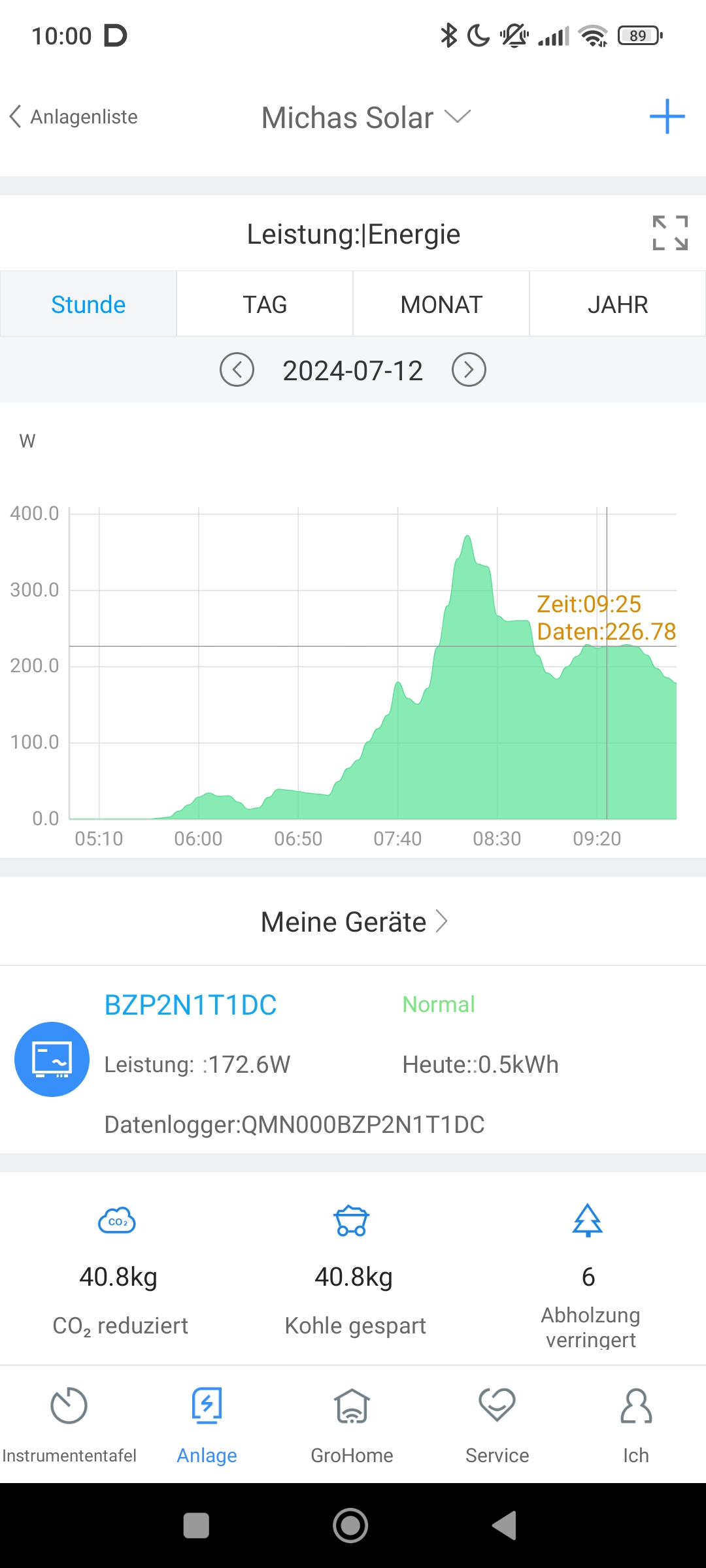Go to the next date

(469, 370)
